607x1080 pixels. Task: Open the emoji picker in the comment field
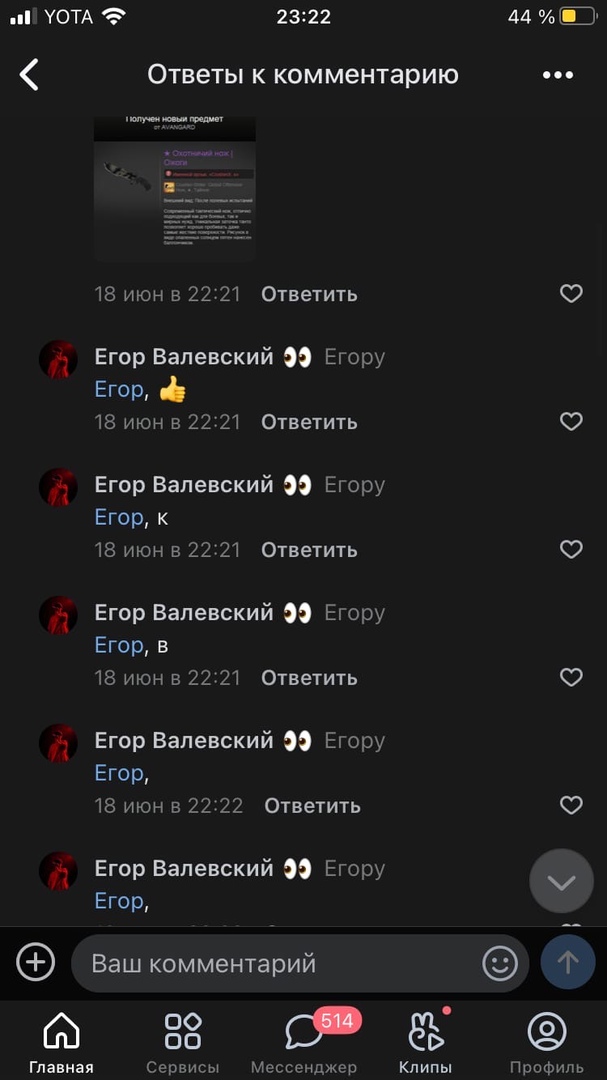point(500,964)
